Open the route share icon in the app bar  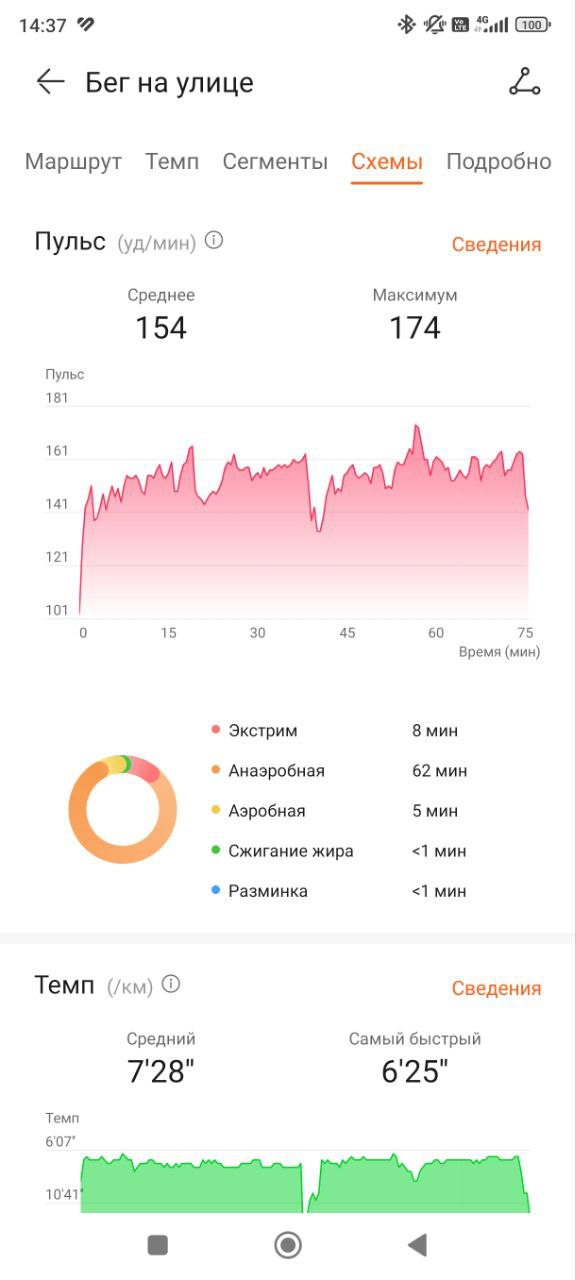click(x=524, y=82)
